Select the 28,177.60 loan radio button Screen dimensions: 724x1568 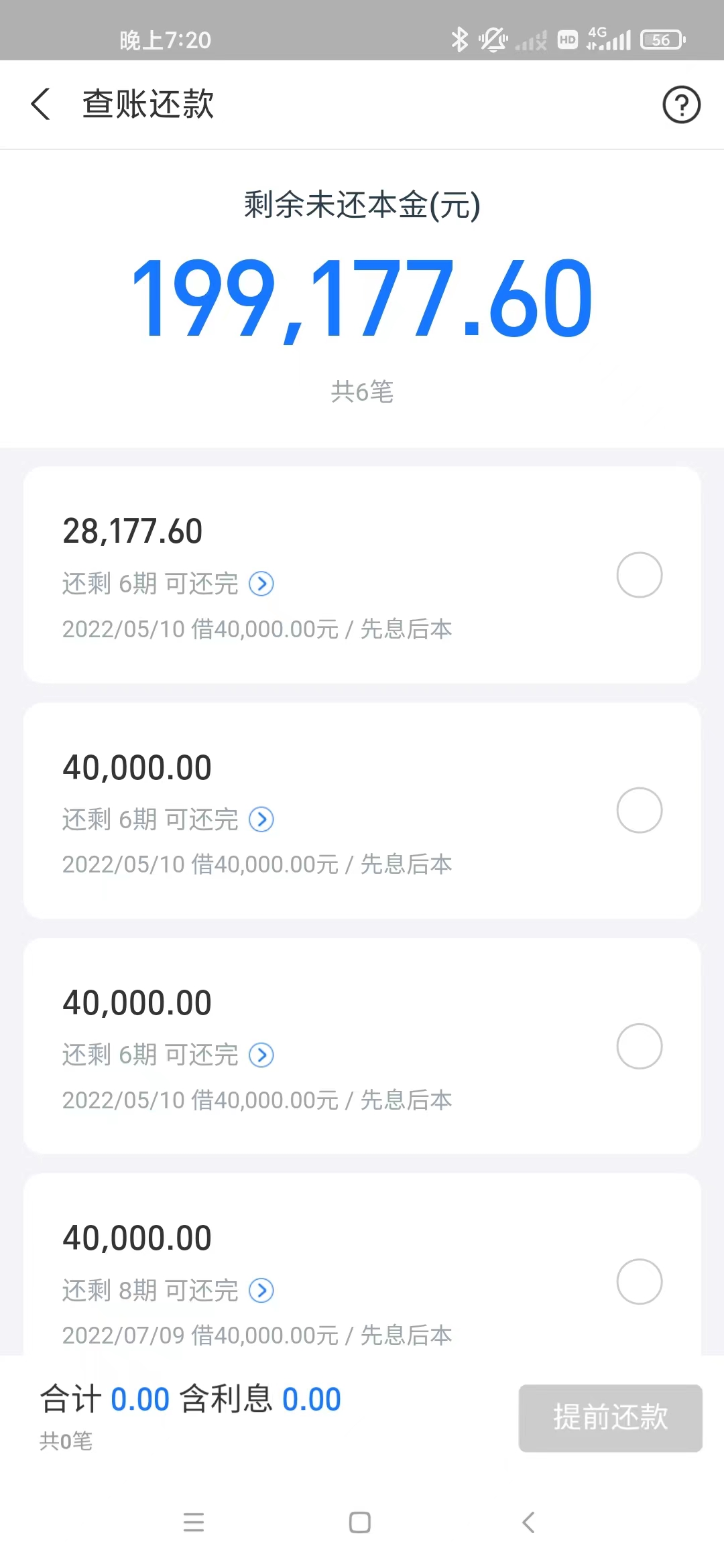(x=639, y=575)
